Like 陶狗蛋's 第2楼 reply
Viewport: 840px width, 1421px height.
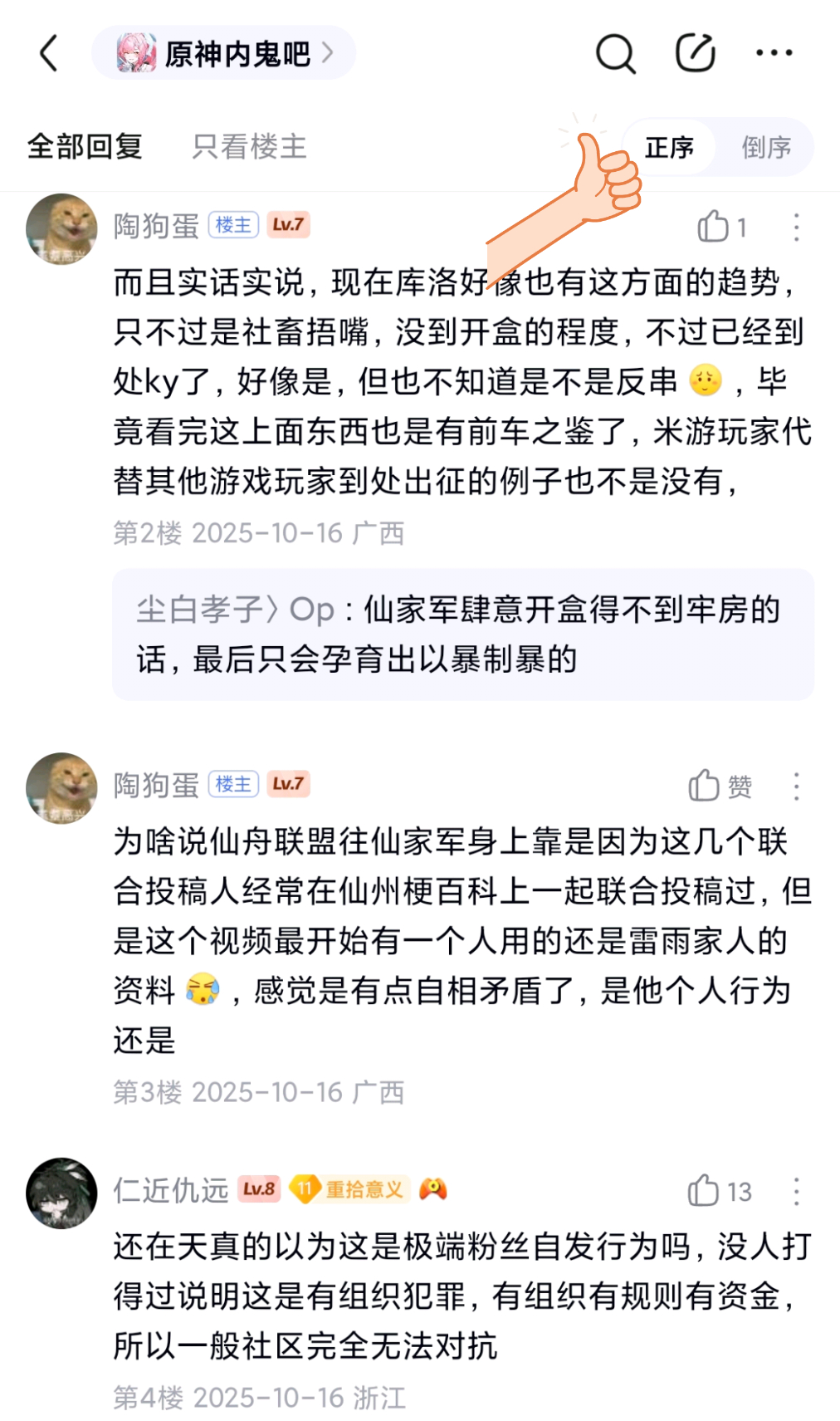722,226
